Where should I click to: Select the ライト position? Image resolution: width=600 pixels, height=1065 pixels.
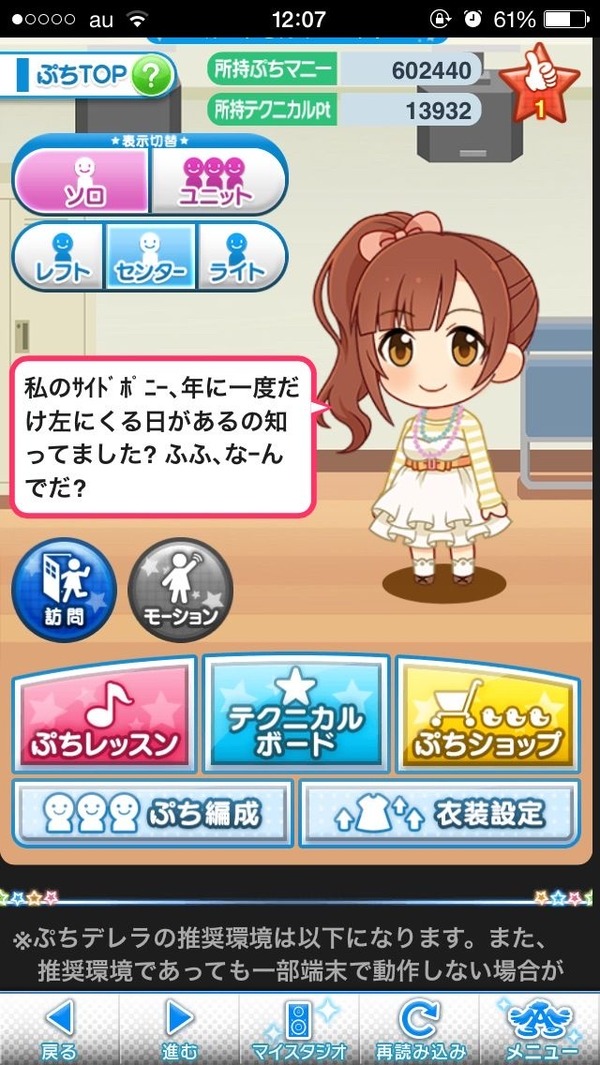coord(242,257)
